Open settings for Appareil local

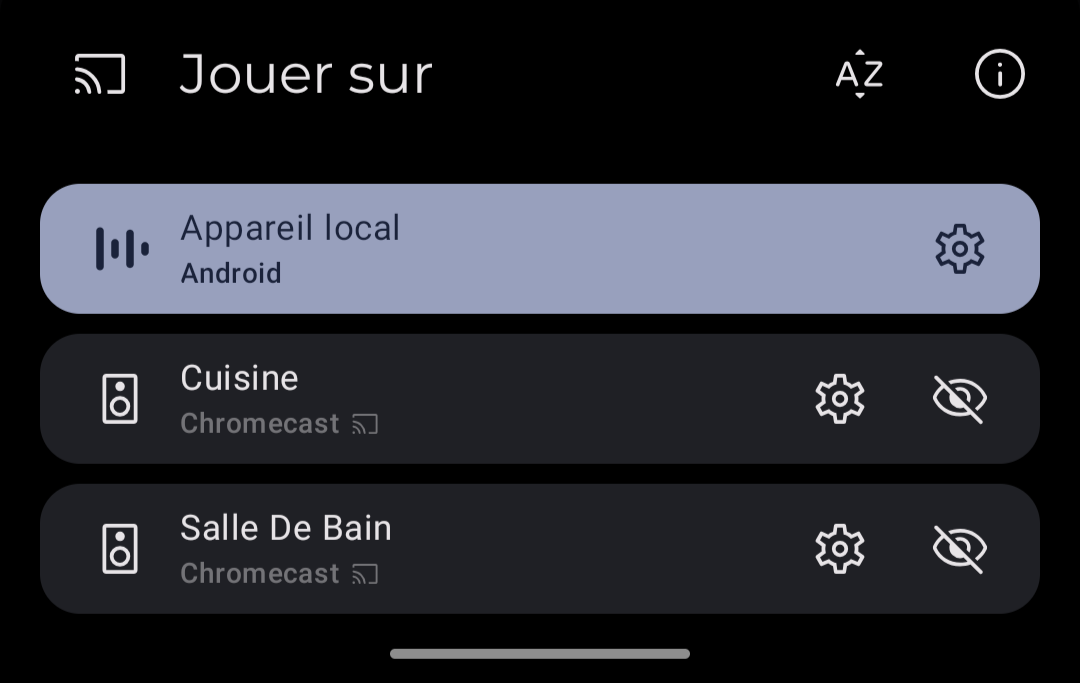959,249
